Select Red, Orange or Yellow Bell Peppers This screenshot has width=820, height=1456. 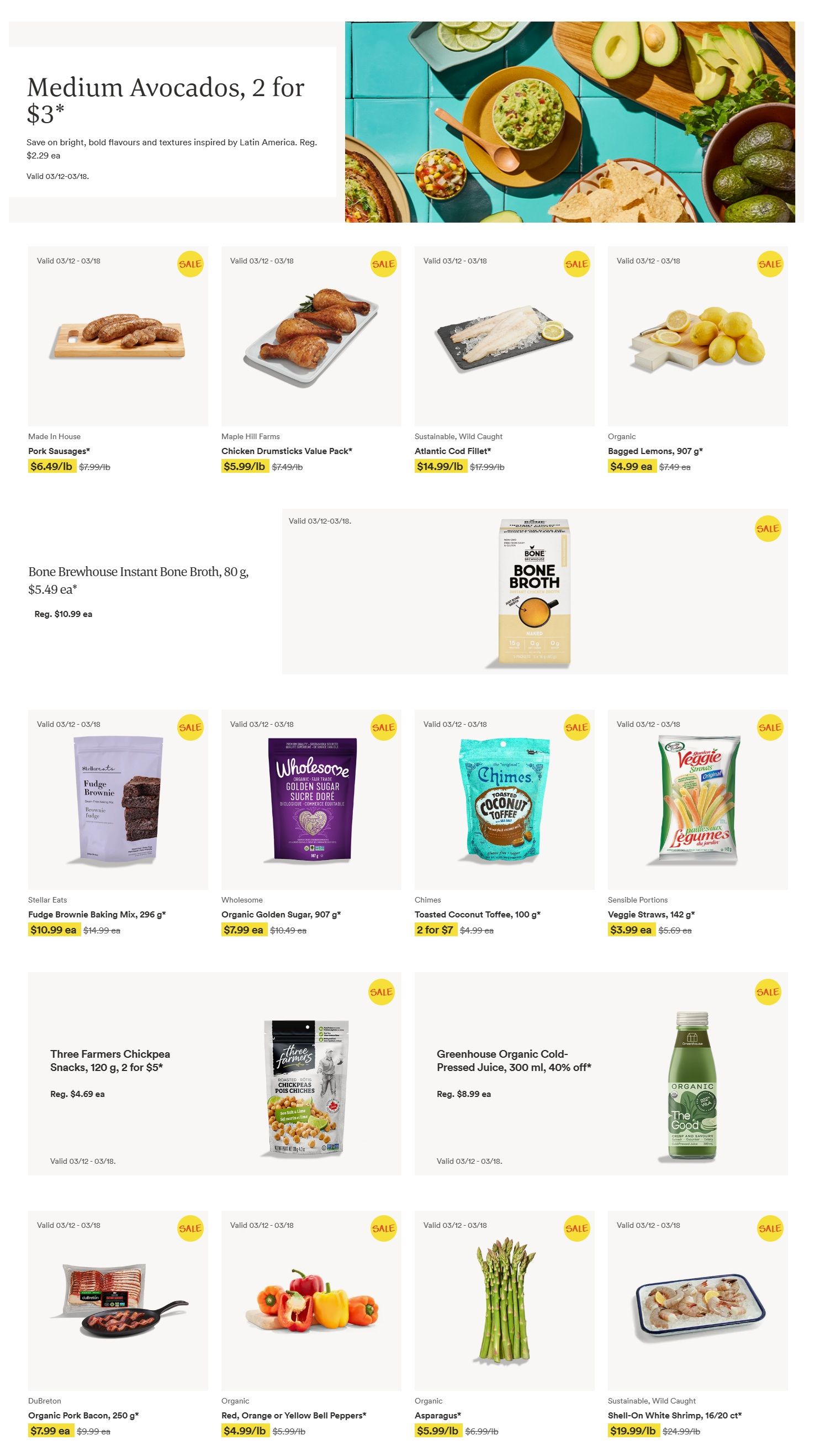point(311,1325)
